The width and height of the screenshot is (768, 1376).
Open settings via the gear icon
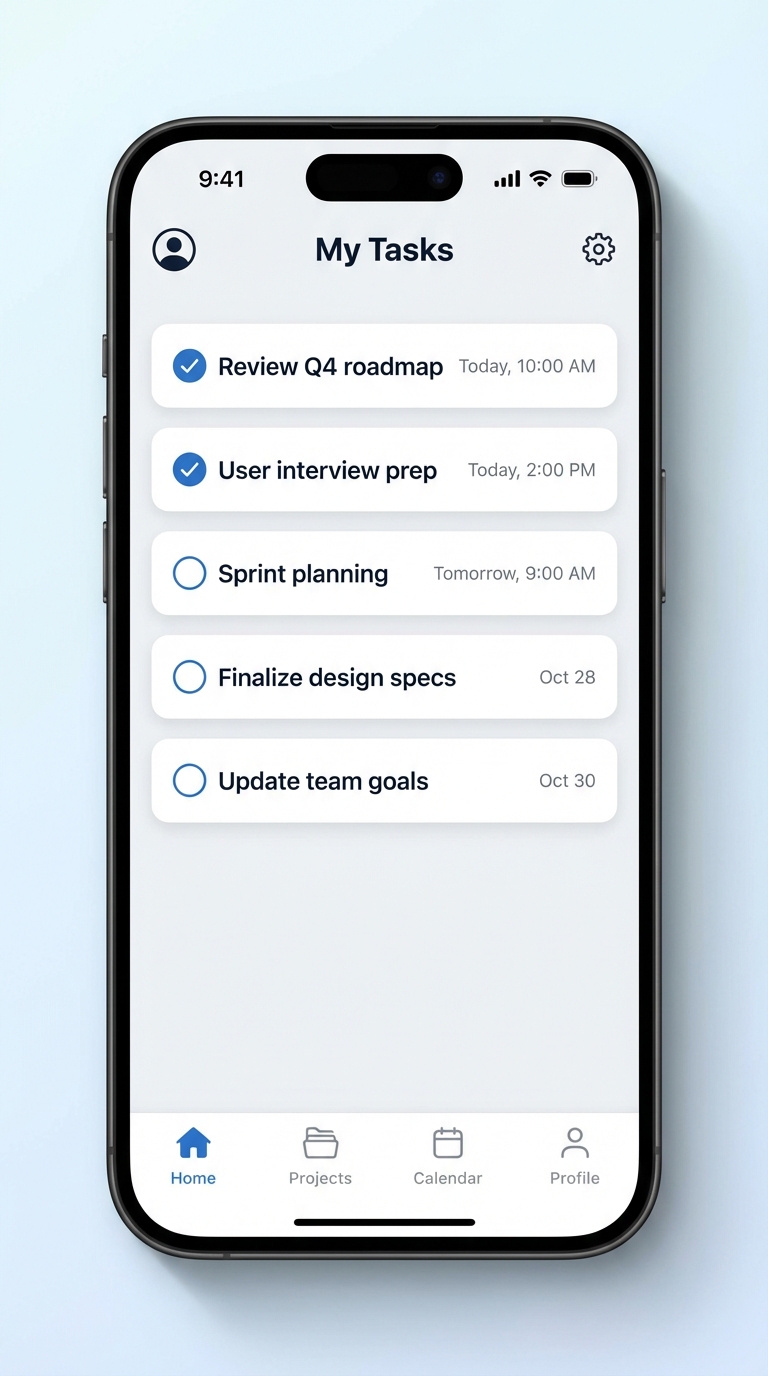tap(598, 249)
